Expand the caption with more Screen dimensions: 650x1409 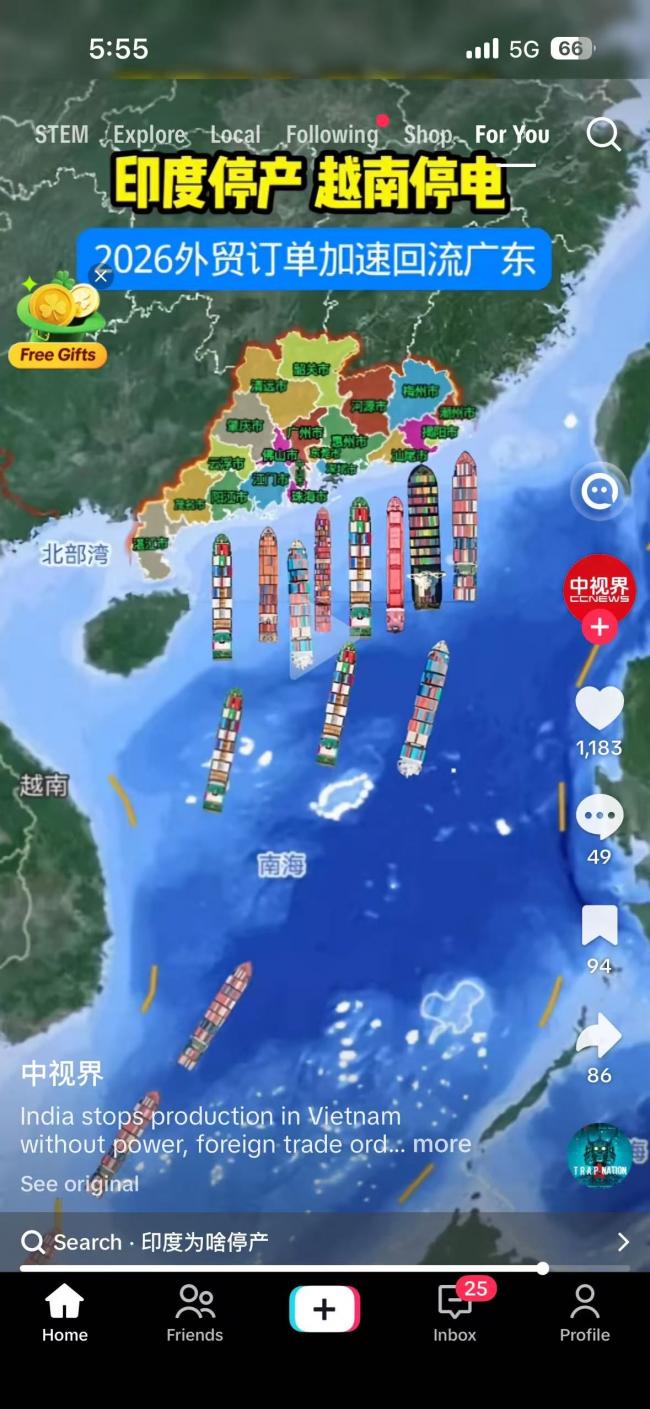click(443, 1143)
